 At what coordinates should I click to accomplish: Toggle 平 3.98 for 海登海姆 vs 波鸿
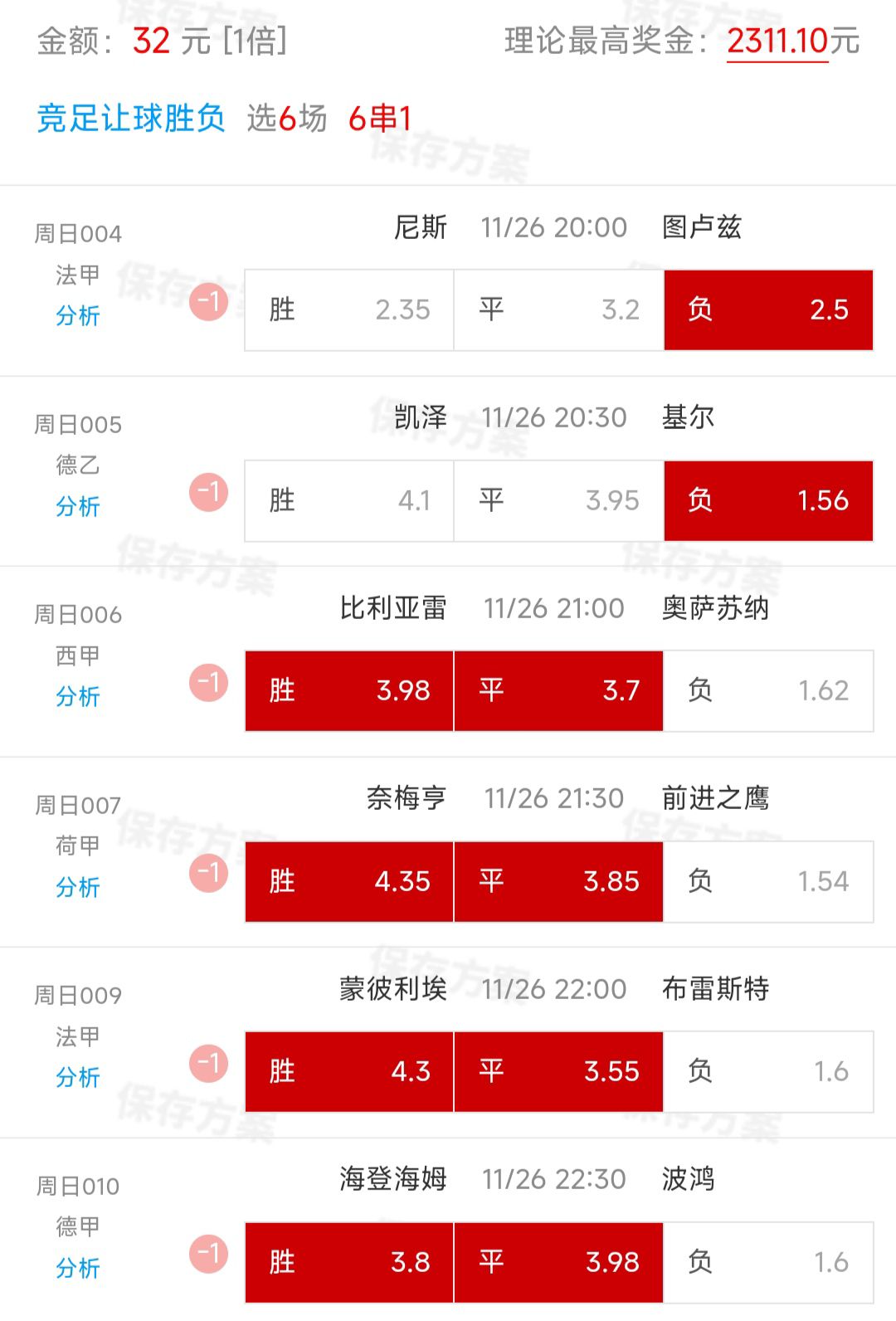[558, 1262]
